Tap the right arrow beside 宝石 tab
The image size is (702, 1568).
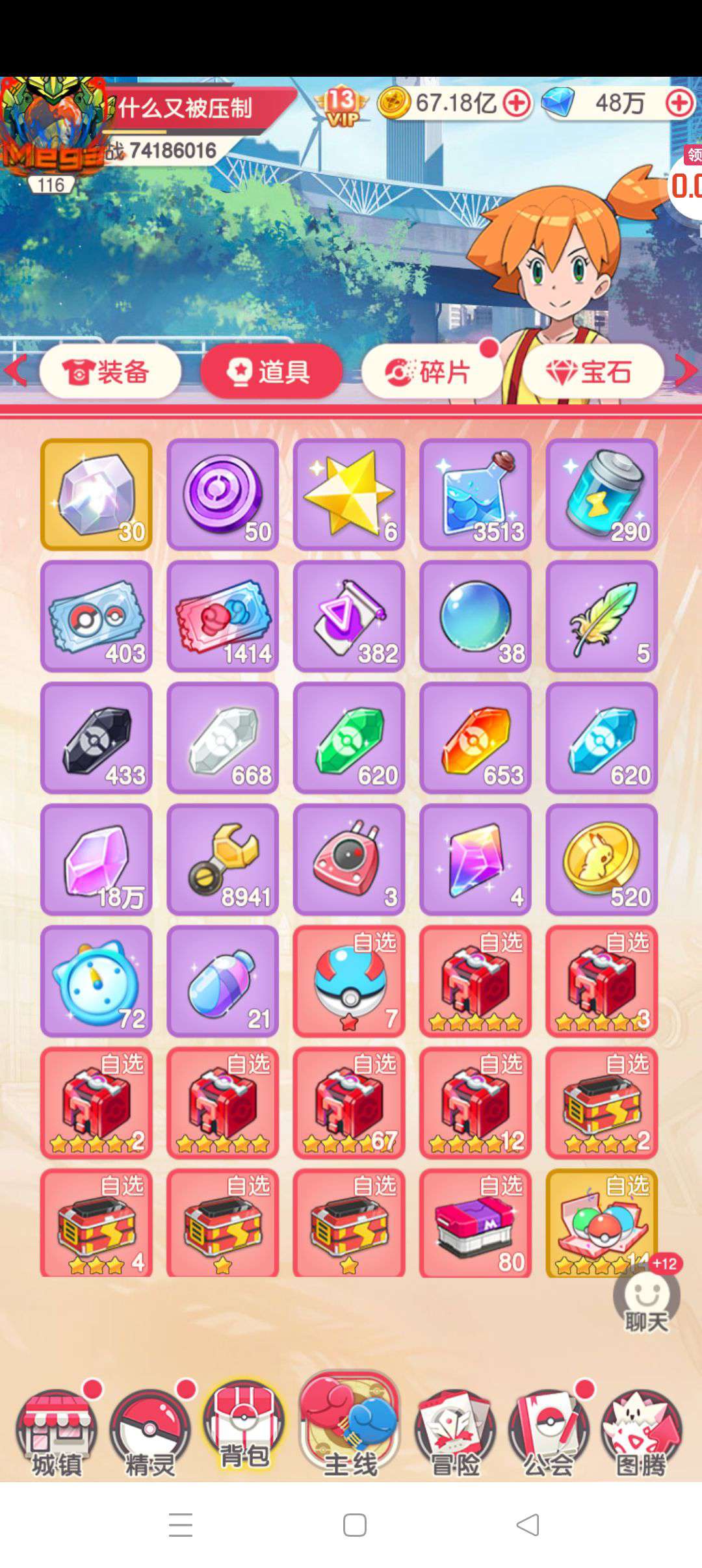point(686,371)
